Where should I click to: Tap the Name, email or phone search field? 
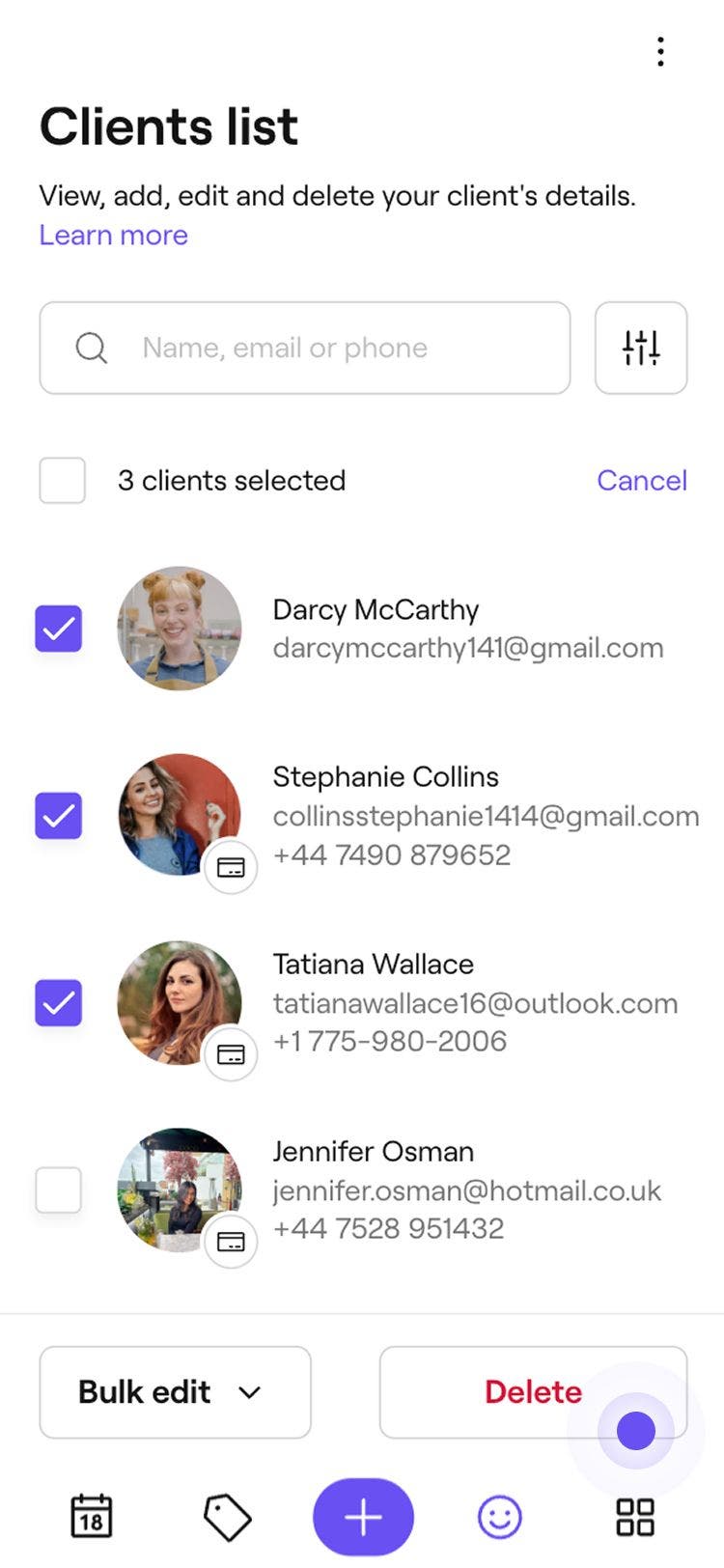(x=304, y=348)
